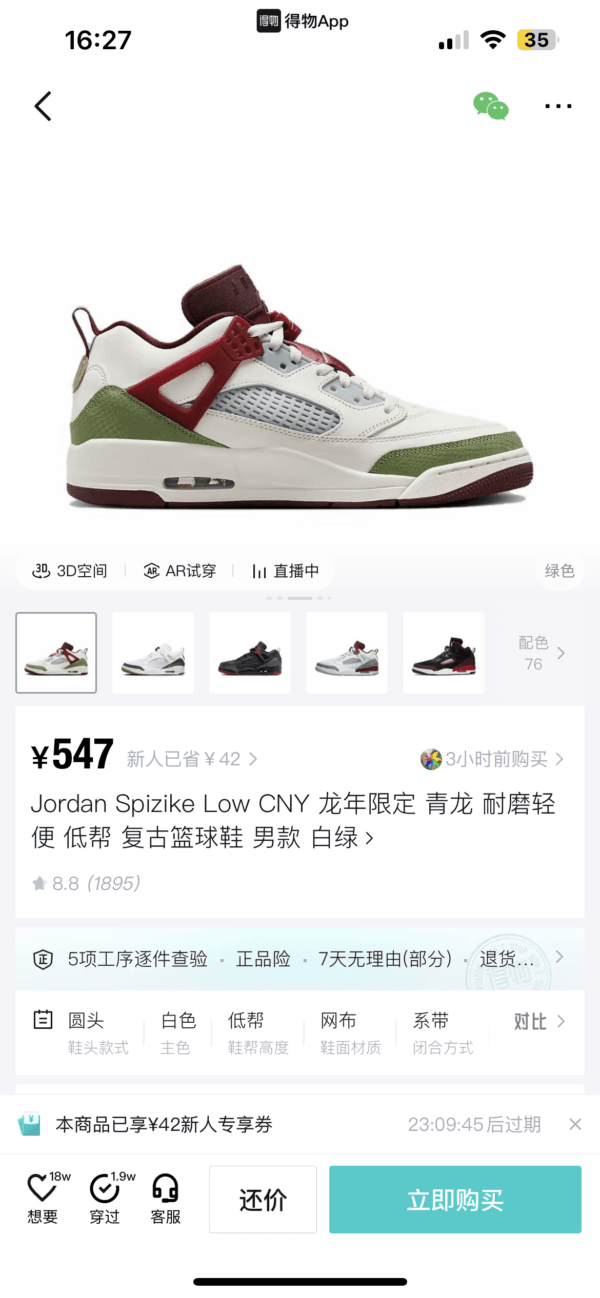Select the grey and red colorway thumbnail

pos(346,653)
